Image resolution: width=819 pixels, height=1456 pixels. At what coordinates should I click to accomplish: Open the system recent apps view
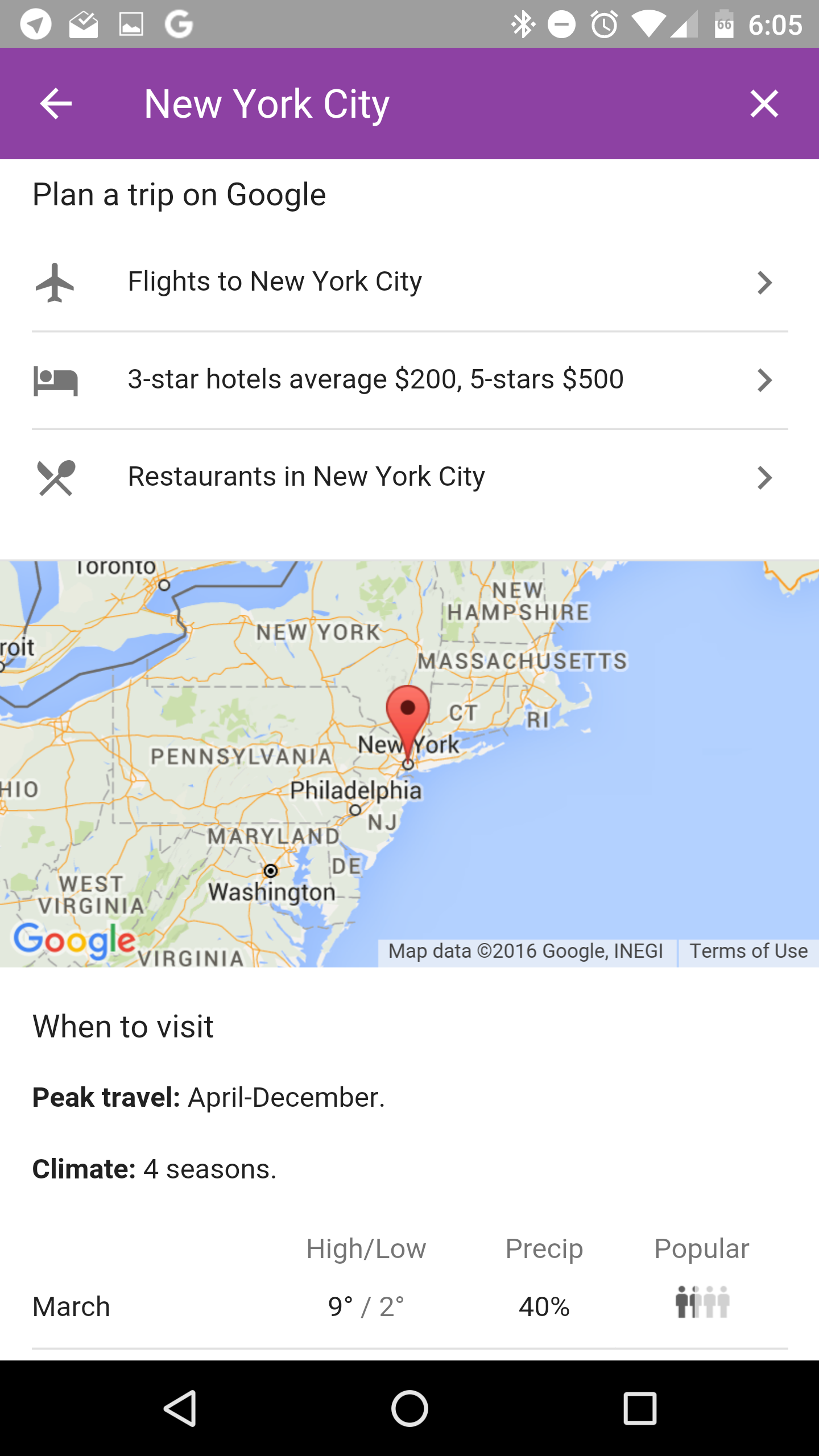(x=640, y=1408)
